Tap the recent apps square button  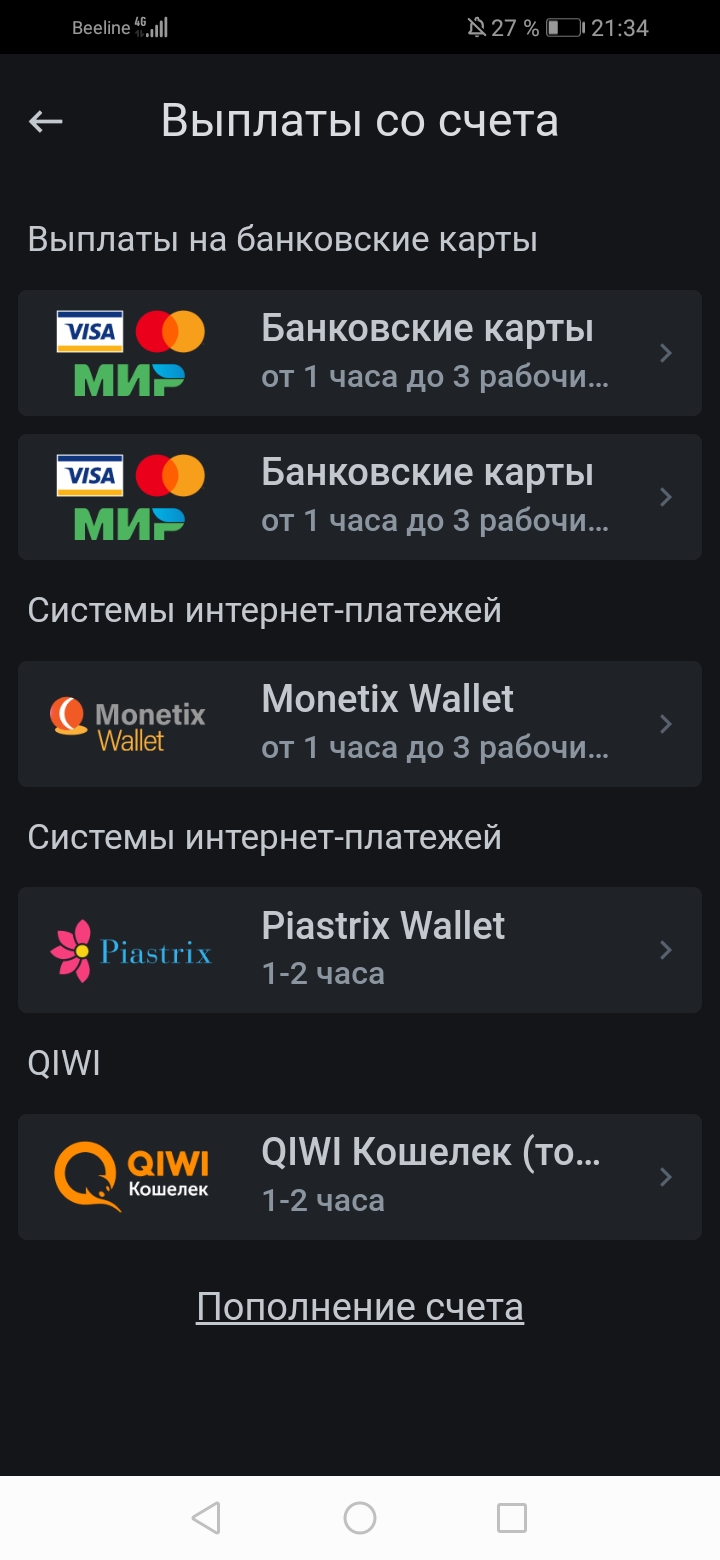click(512, 1518)
